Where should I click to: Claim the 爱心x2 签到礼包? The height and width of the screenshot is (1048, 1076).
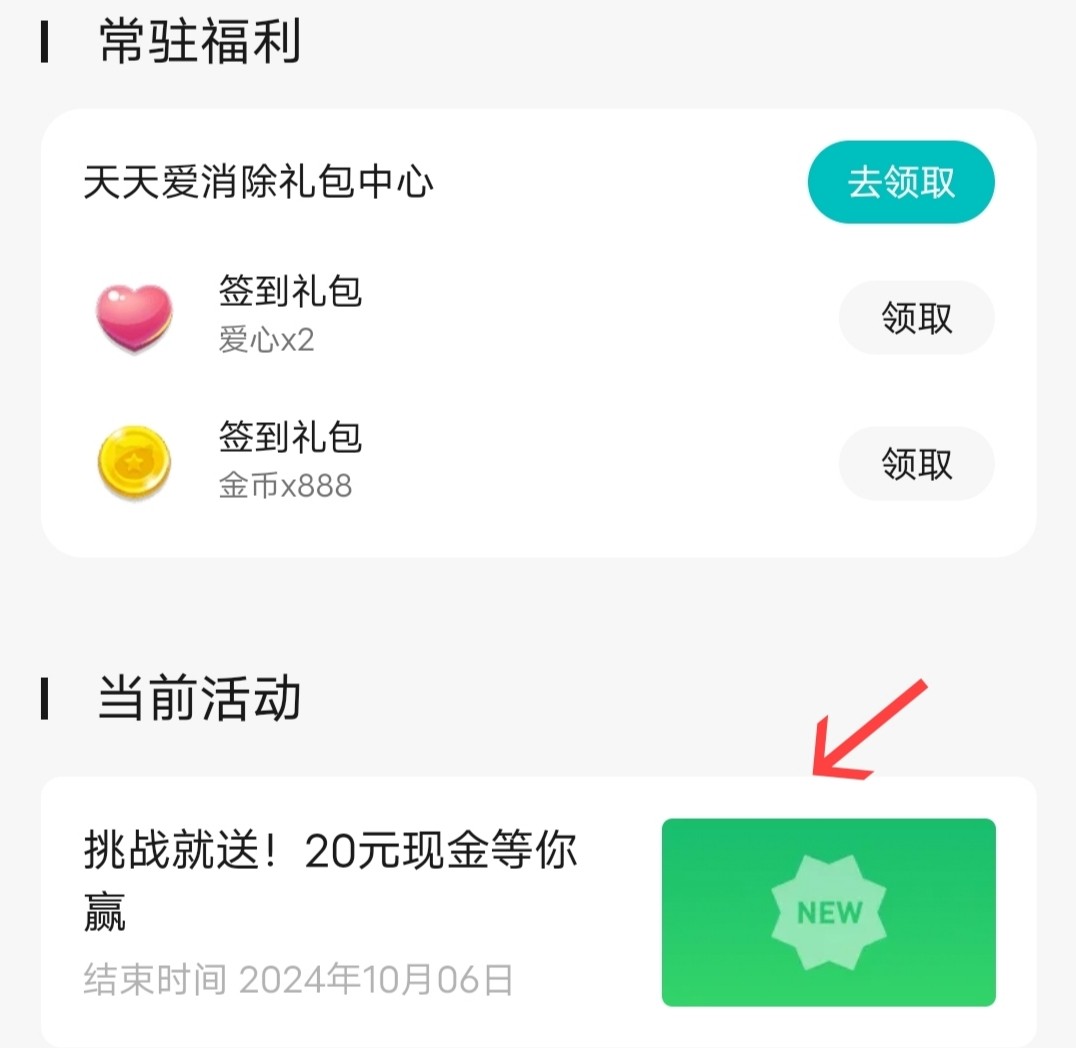coord(916,318)
